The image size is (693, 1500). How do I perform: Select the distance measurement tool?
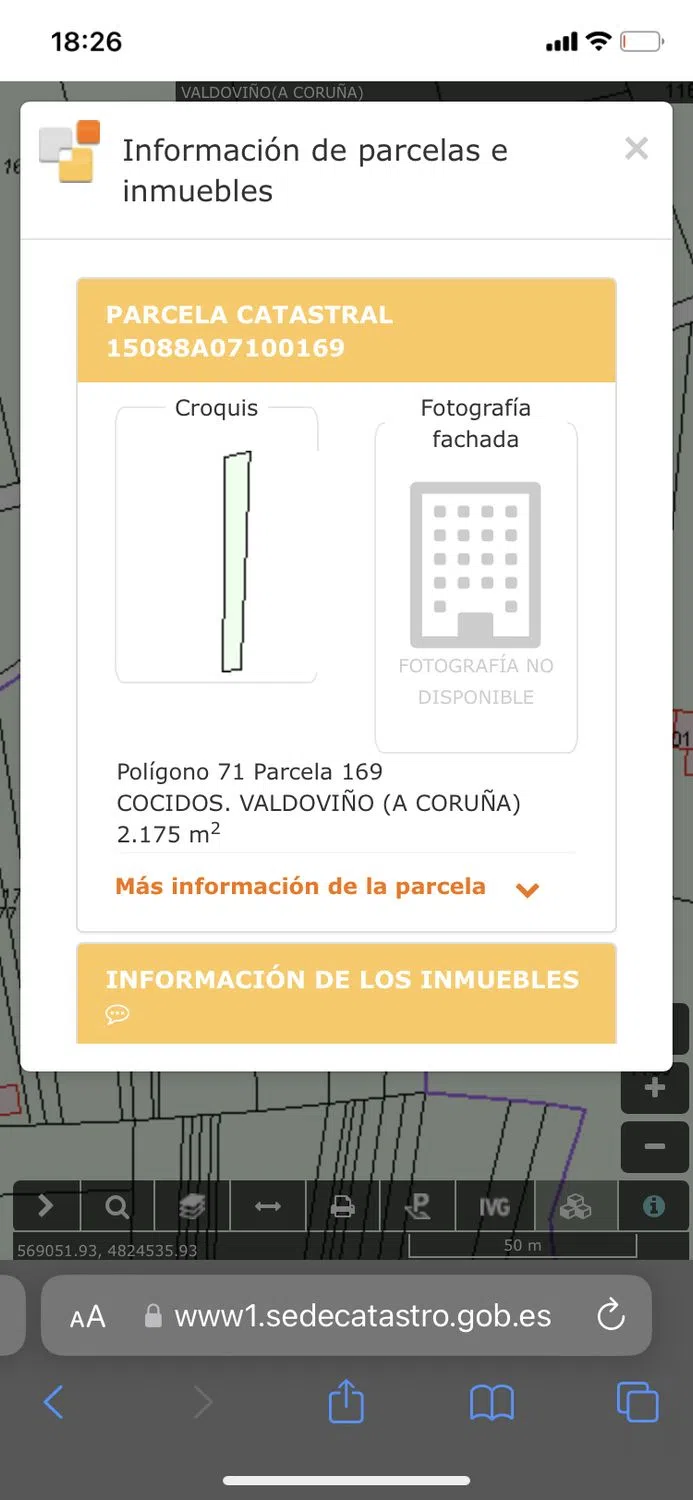267,1207
